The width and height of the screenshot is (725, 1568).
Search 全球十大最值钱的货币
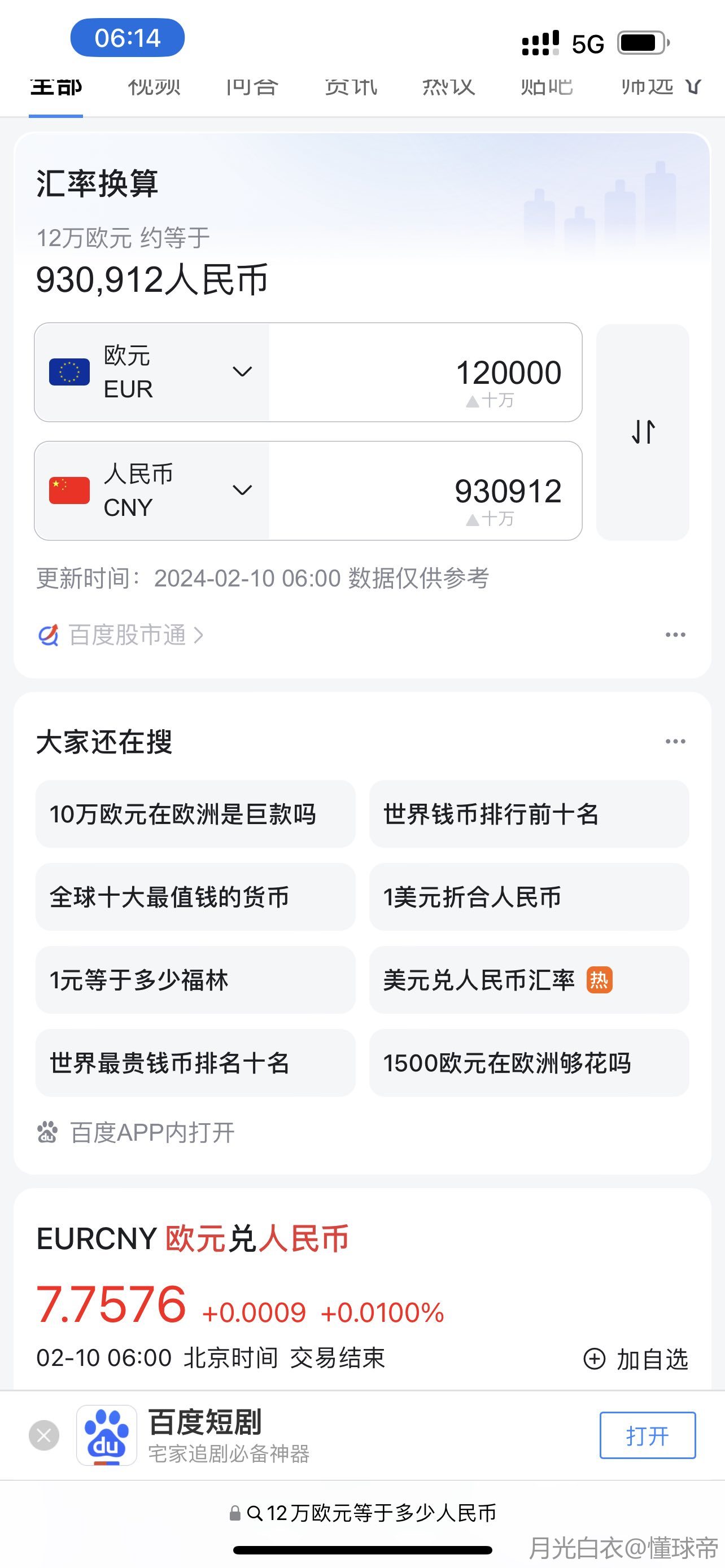pyautogui.click(x=195, y=897)
